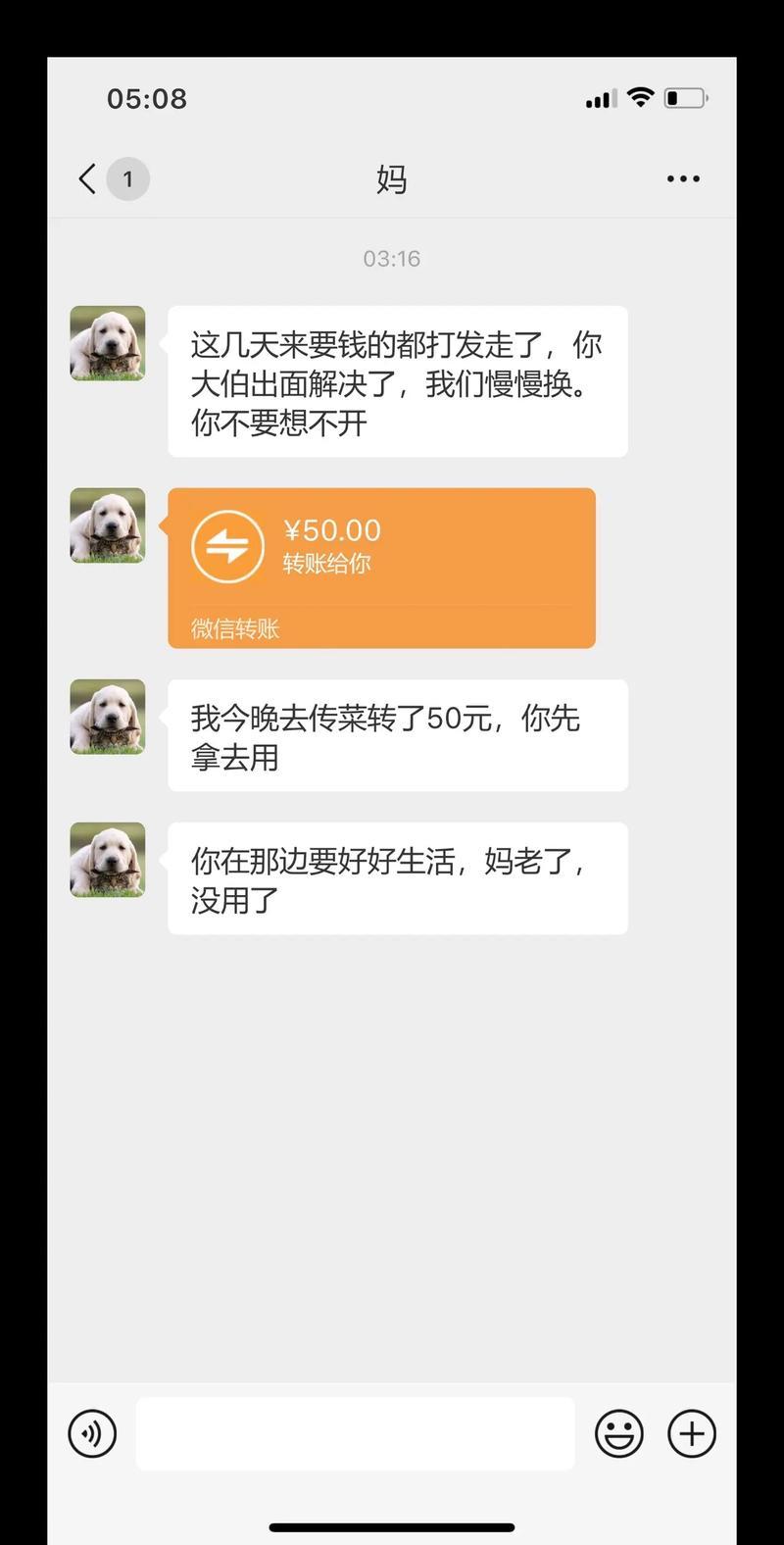This screenshot has height=1545, width=784.
Task: Open the three-dot chat options menu
Action: (683, 179)
